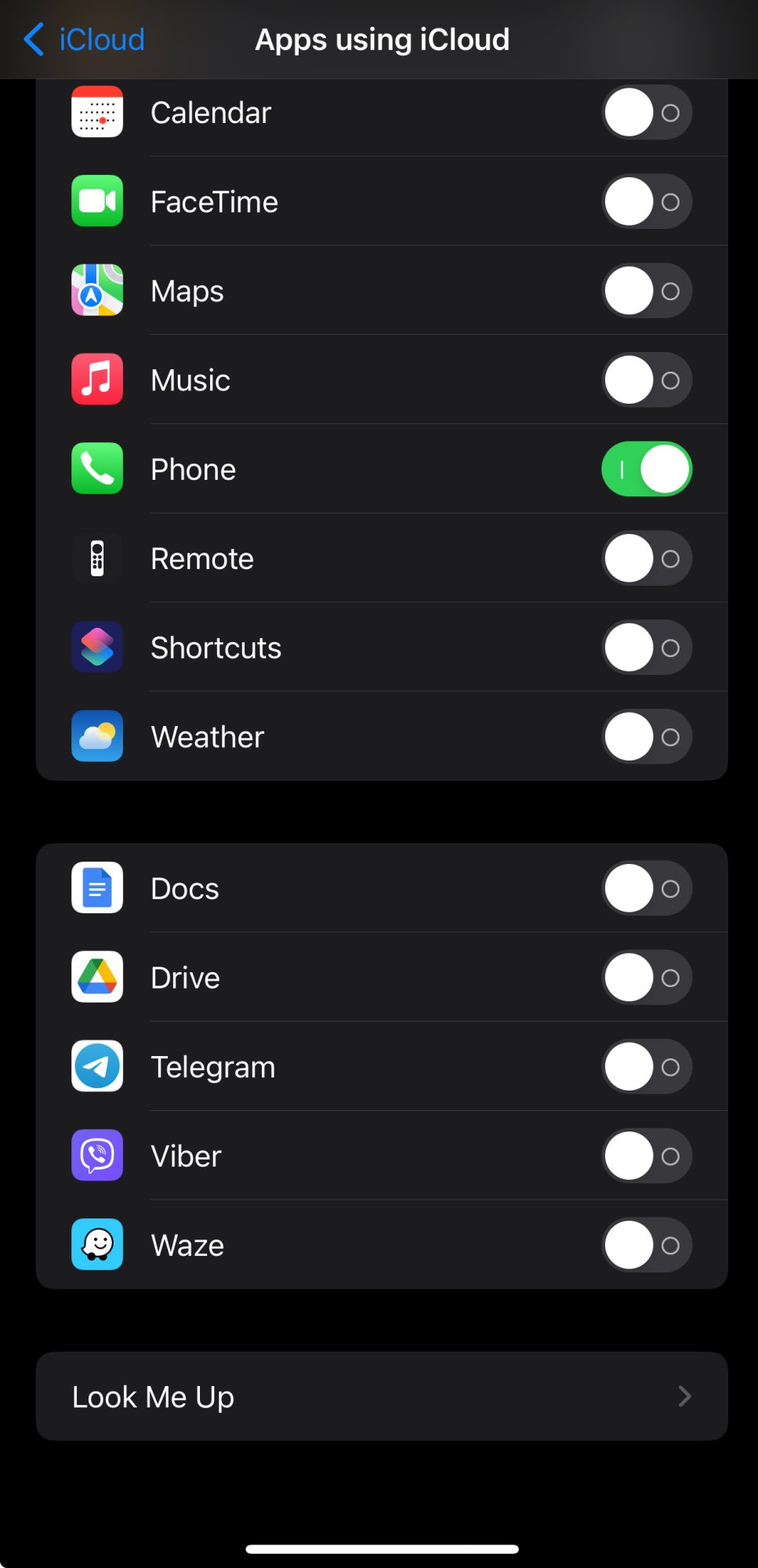
Task: Enable iCloud for Calendar
Action: 646,113
